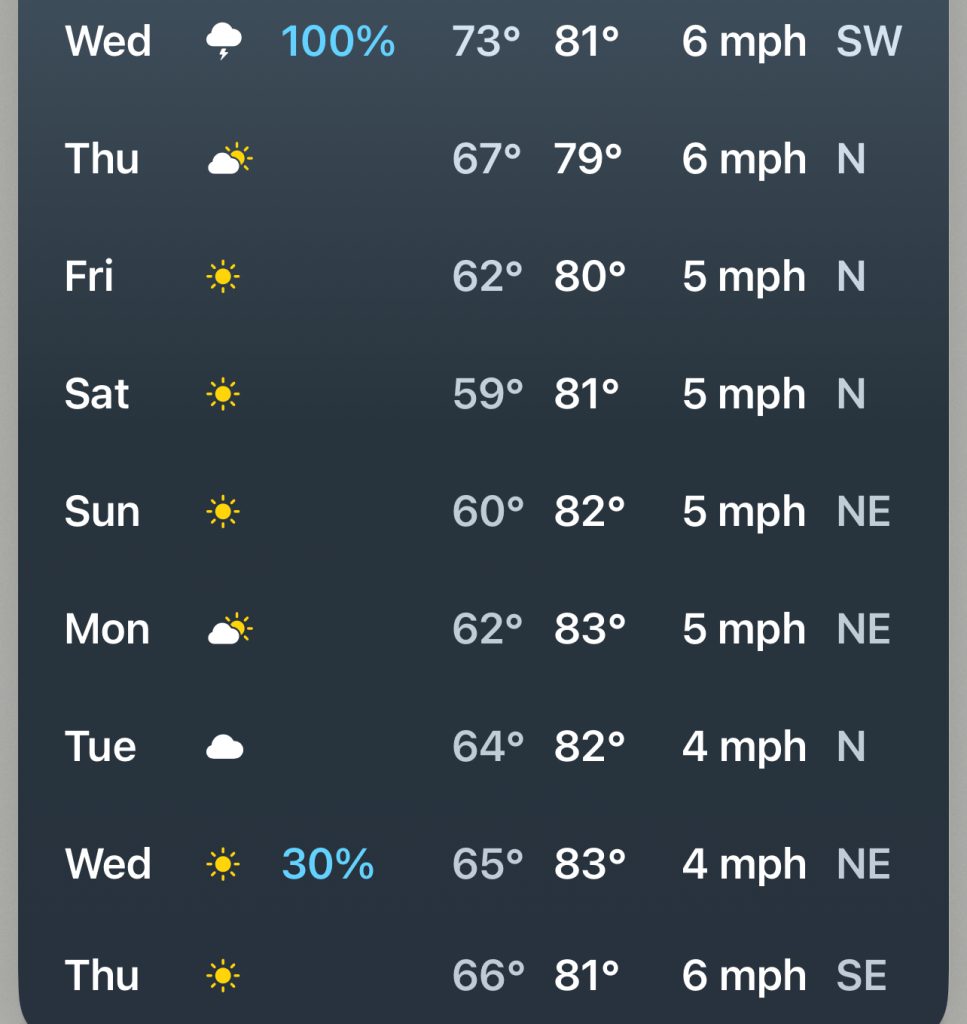Select the Saturday forecast row

483,394
